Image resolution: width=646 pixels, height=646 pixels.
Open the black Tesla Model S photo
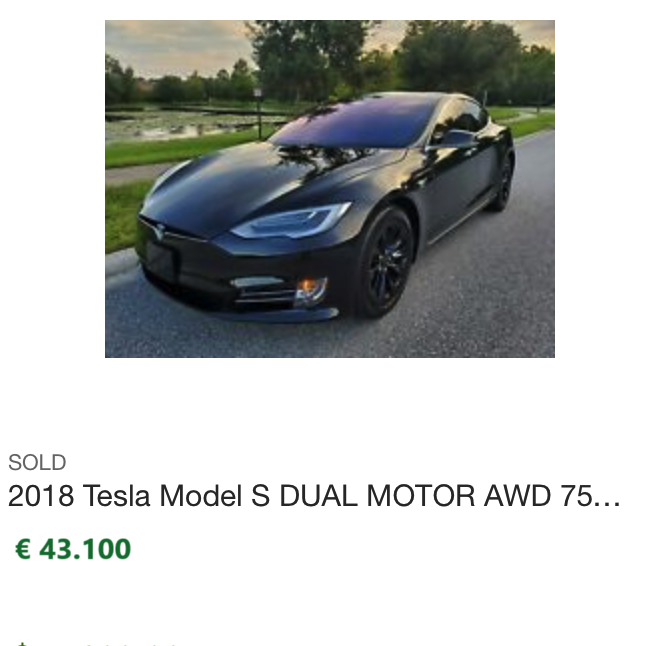pos(329,189)
